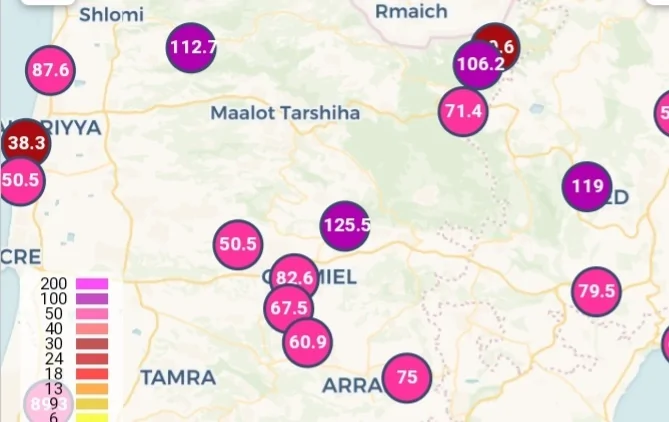
Task: Tap the 112.7 sensor marker
Action: pyautogui.click(x=191, y=47)
